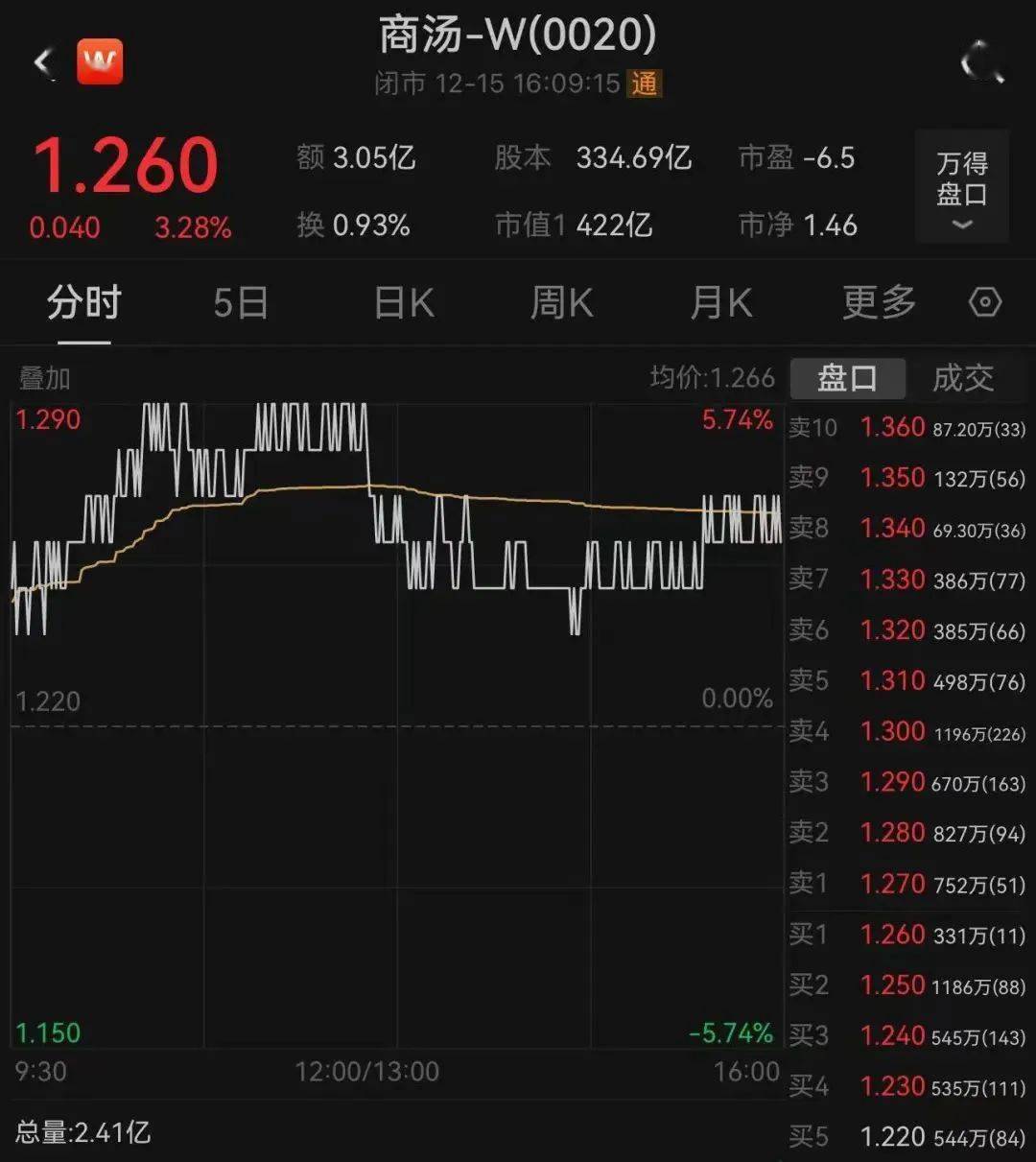Image resolution: width=1036 pixels, height=1162 pixels.
Task: Tap the back arrow to return
Action: pyautogui.click(x=40, y=60)
